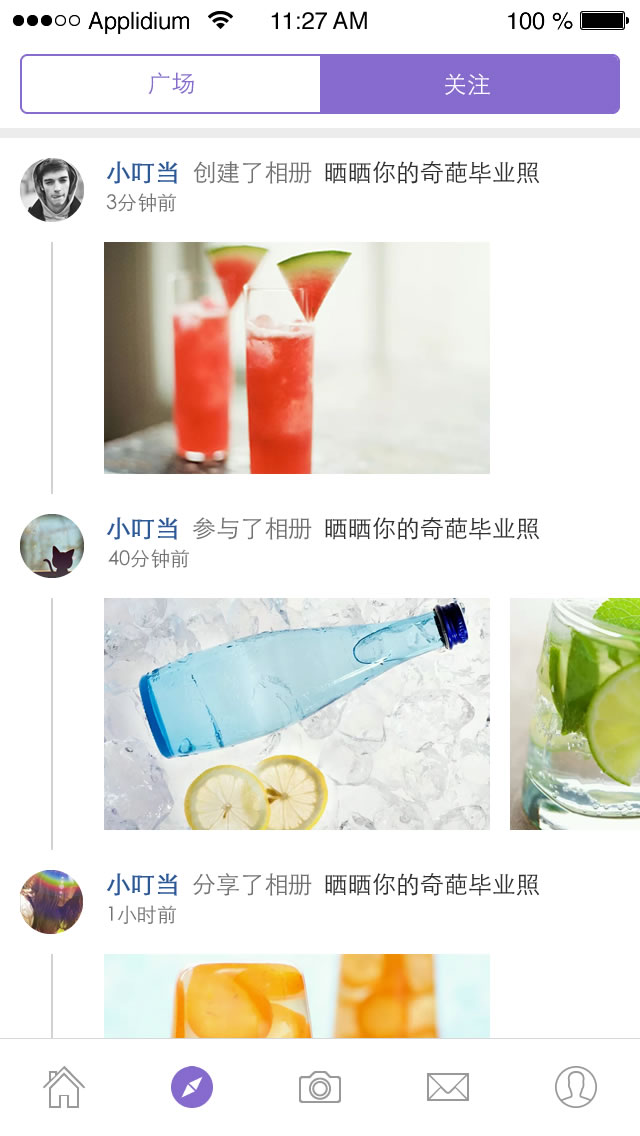Open the album in the 参与了相册 post
The height and width of the screenshot is (1136, 640).
click(x=432, y=529)
